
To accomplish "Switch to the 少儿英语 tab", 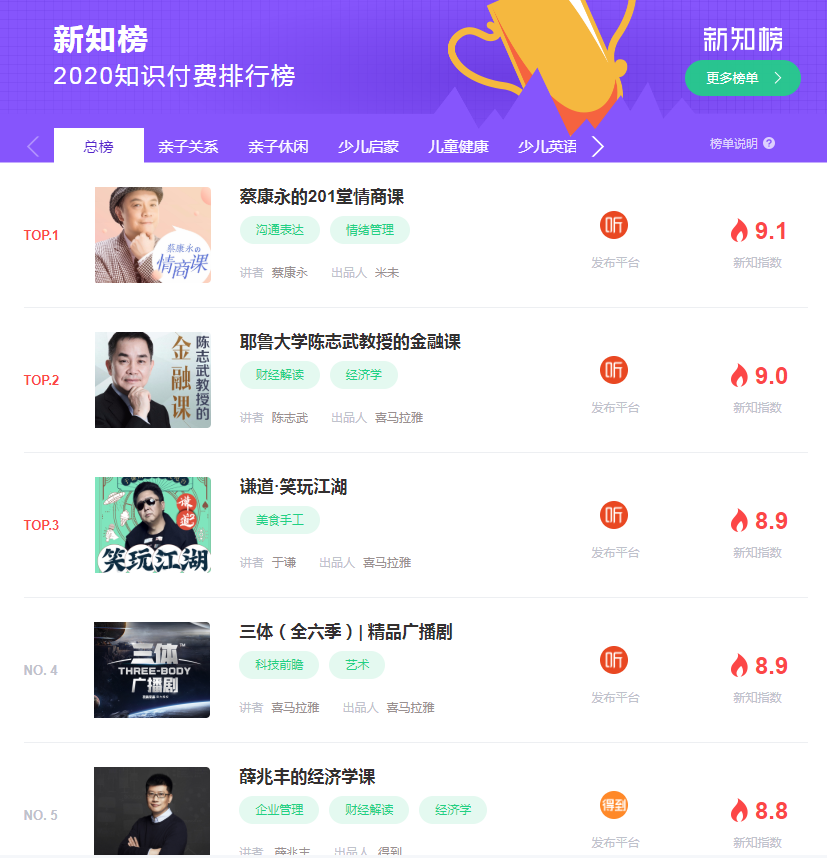I will (x=547, y=147).
